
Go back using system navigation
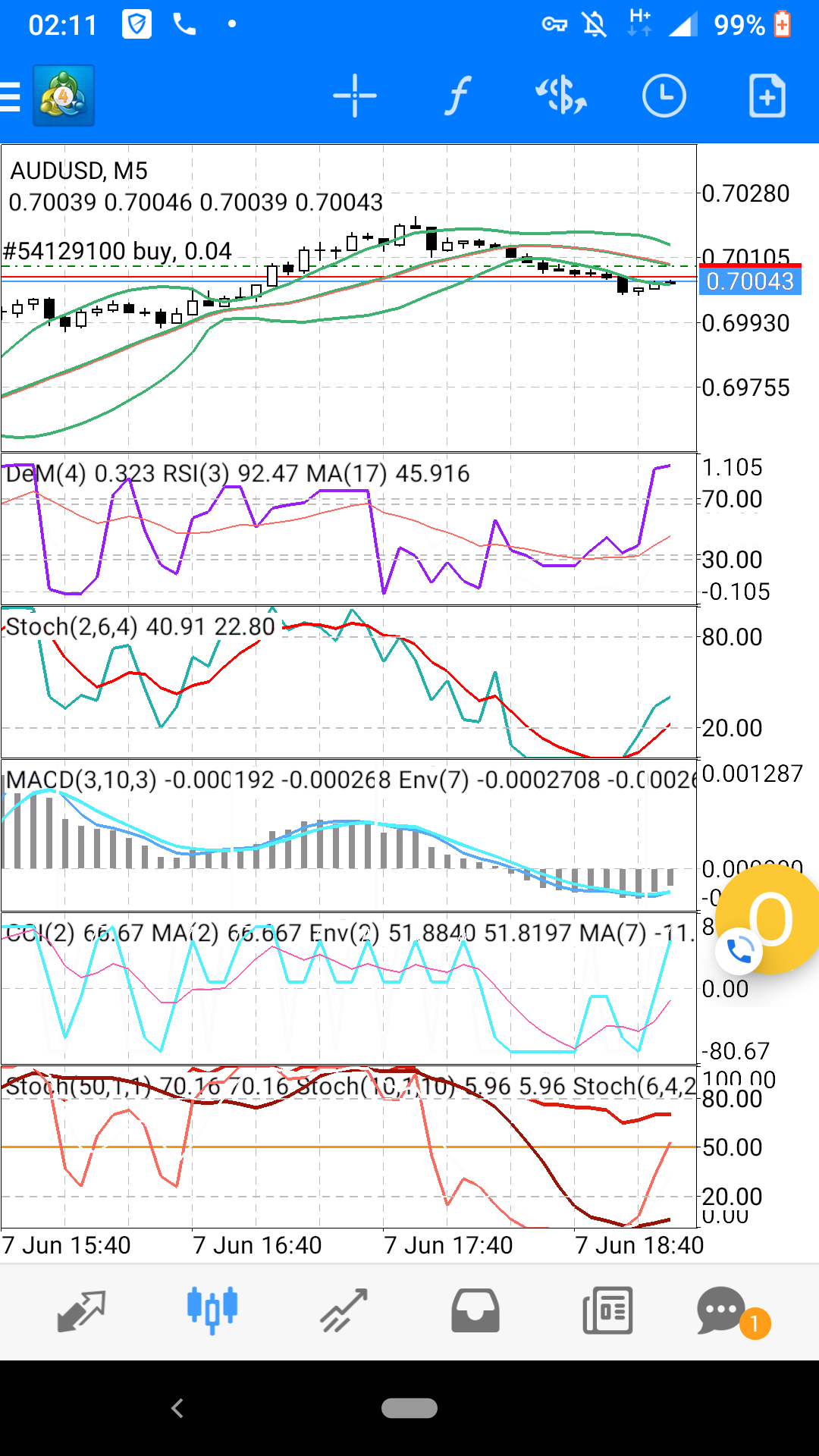(177, 1408)
